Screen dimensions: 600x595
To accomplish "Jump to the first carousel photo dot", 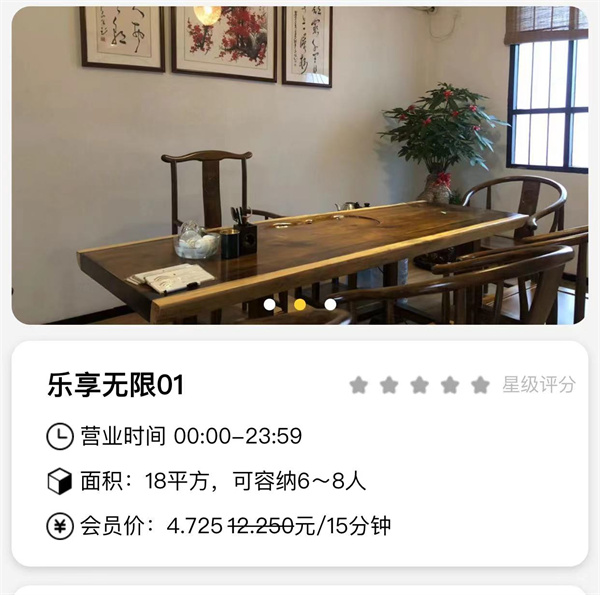I will 270,304.
